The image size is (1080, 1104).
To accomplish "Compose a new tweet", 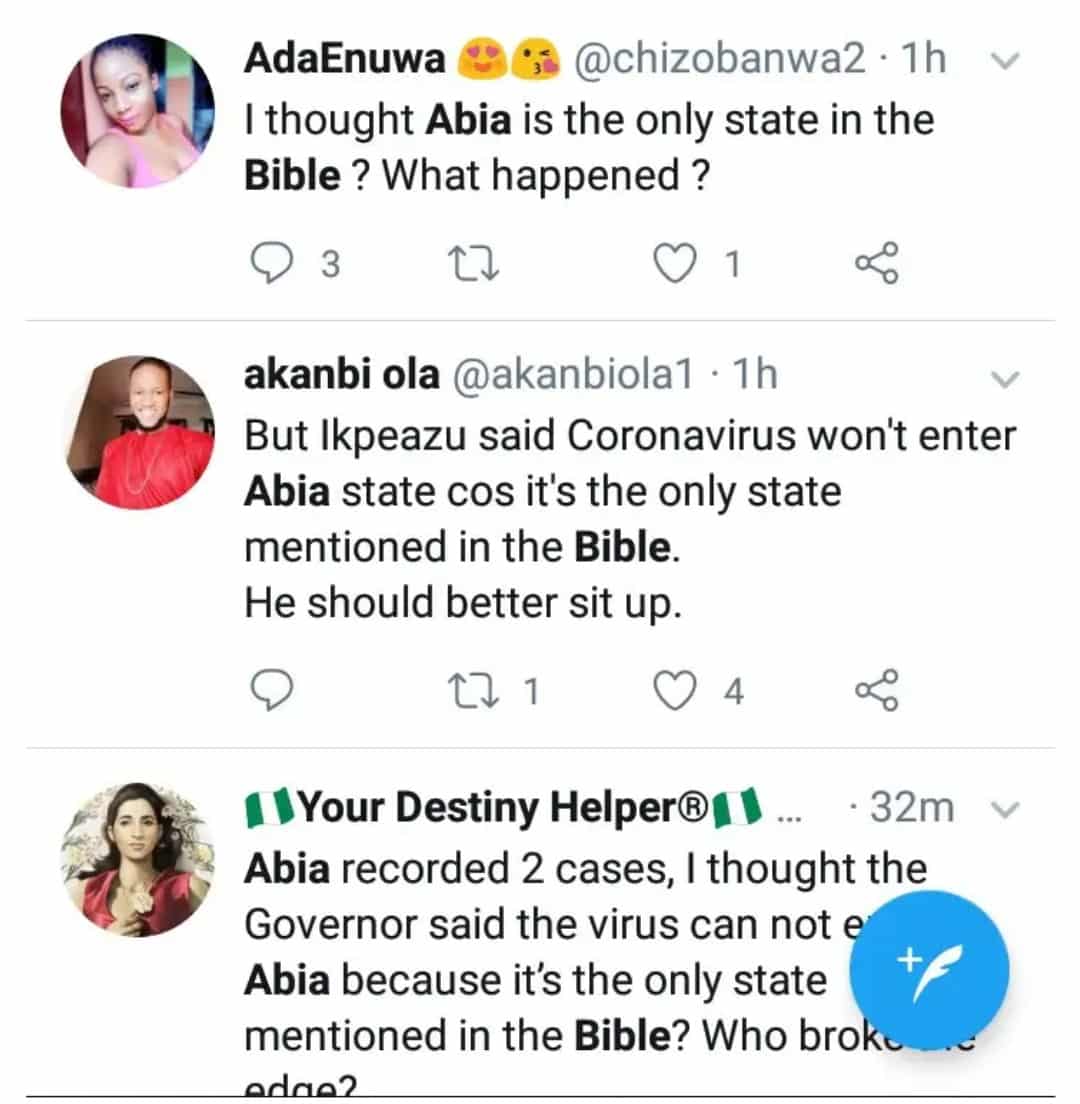I will (929, 971).
